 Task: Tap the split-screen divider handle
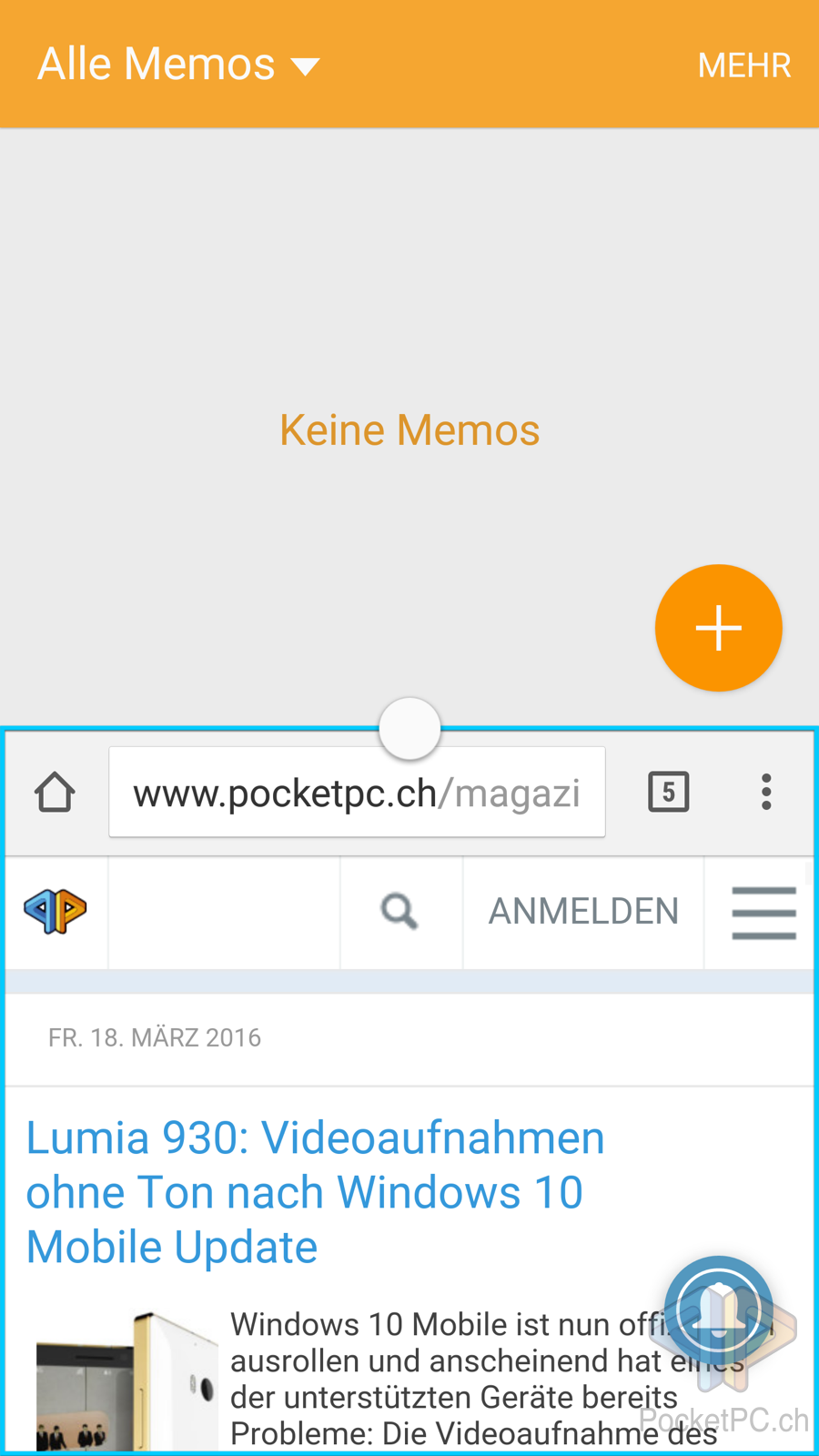409,728
